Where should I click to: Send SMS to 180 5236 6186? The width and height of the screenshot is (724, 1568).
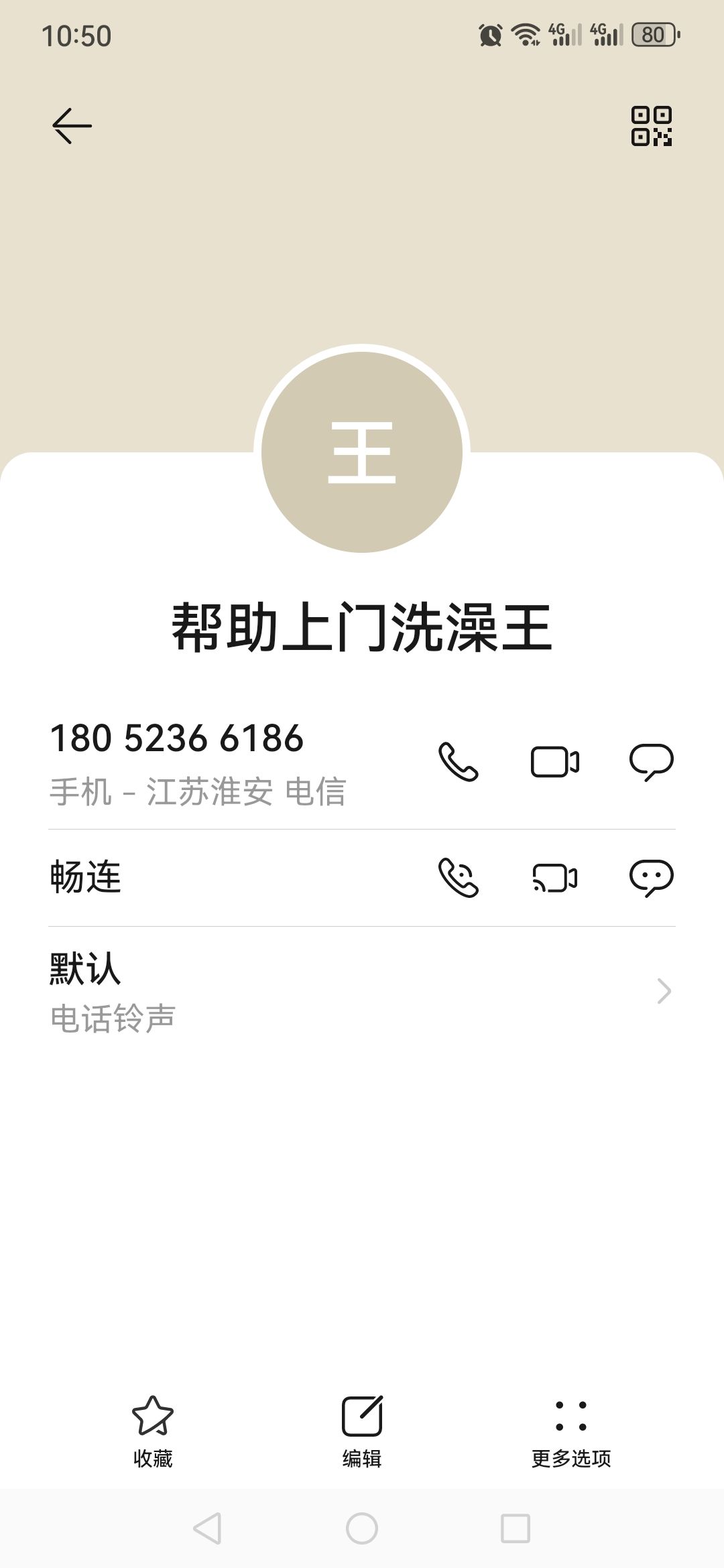(651, 762)
